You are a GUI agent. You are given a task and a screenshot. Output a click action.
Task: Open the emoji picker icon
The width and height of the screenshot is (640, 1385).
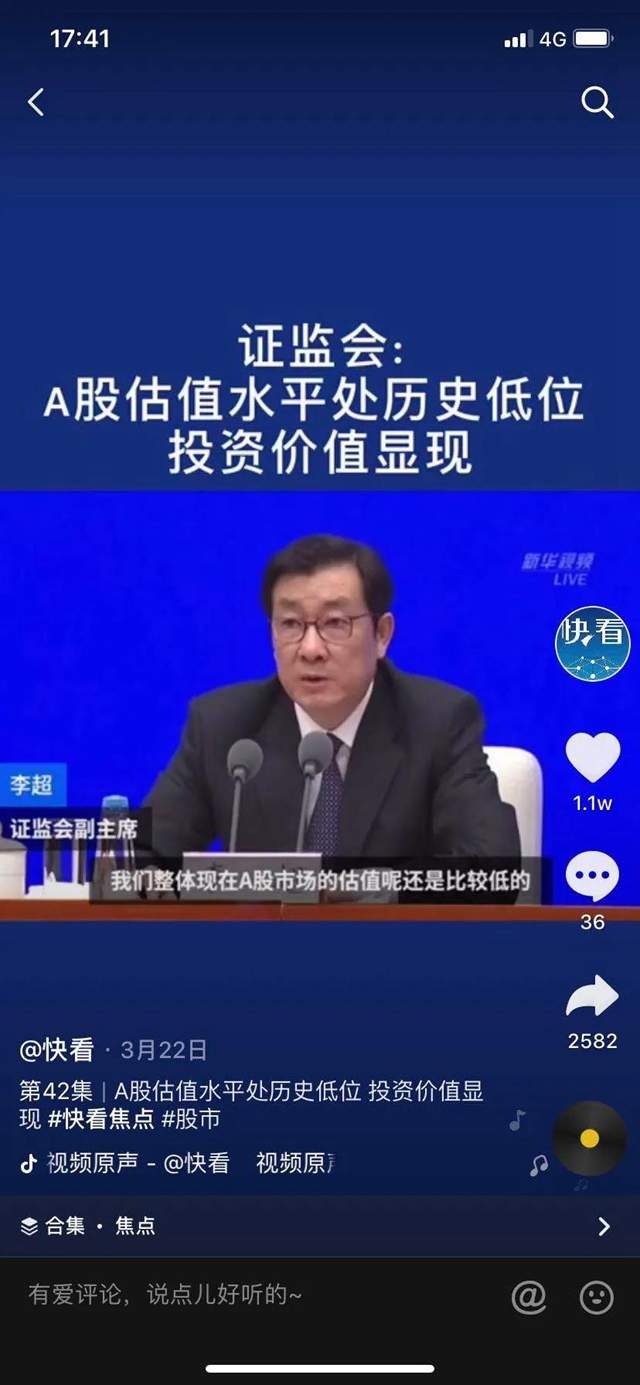tap(596, 1297)
